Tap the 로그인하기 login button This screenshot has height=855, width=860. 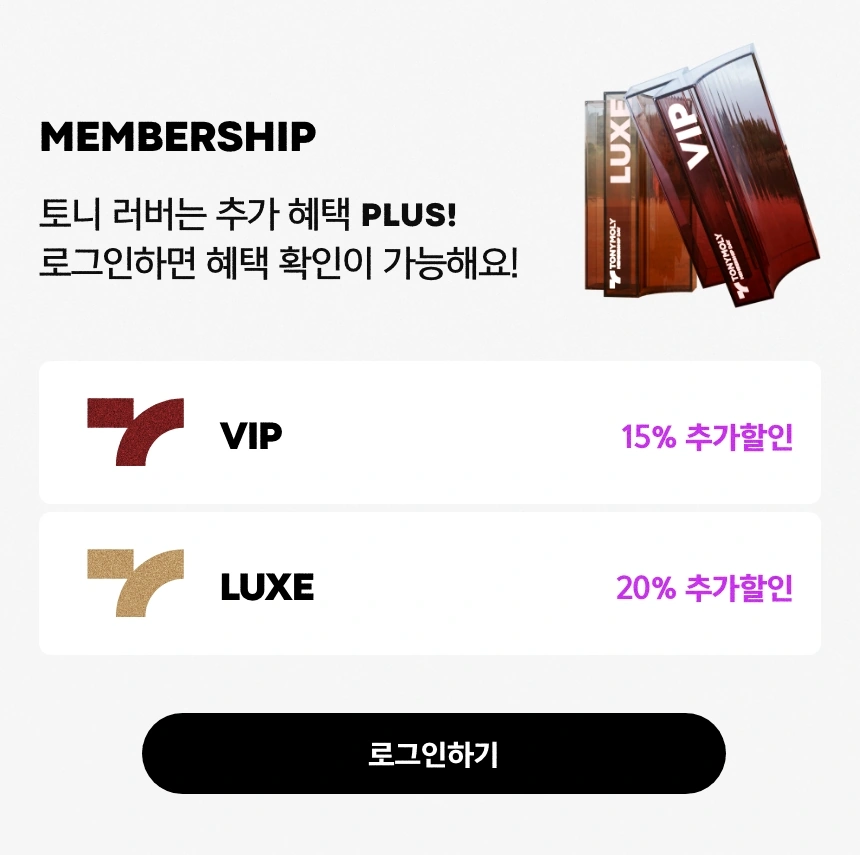(433, 753)
